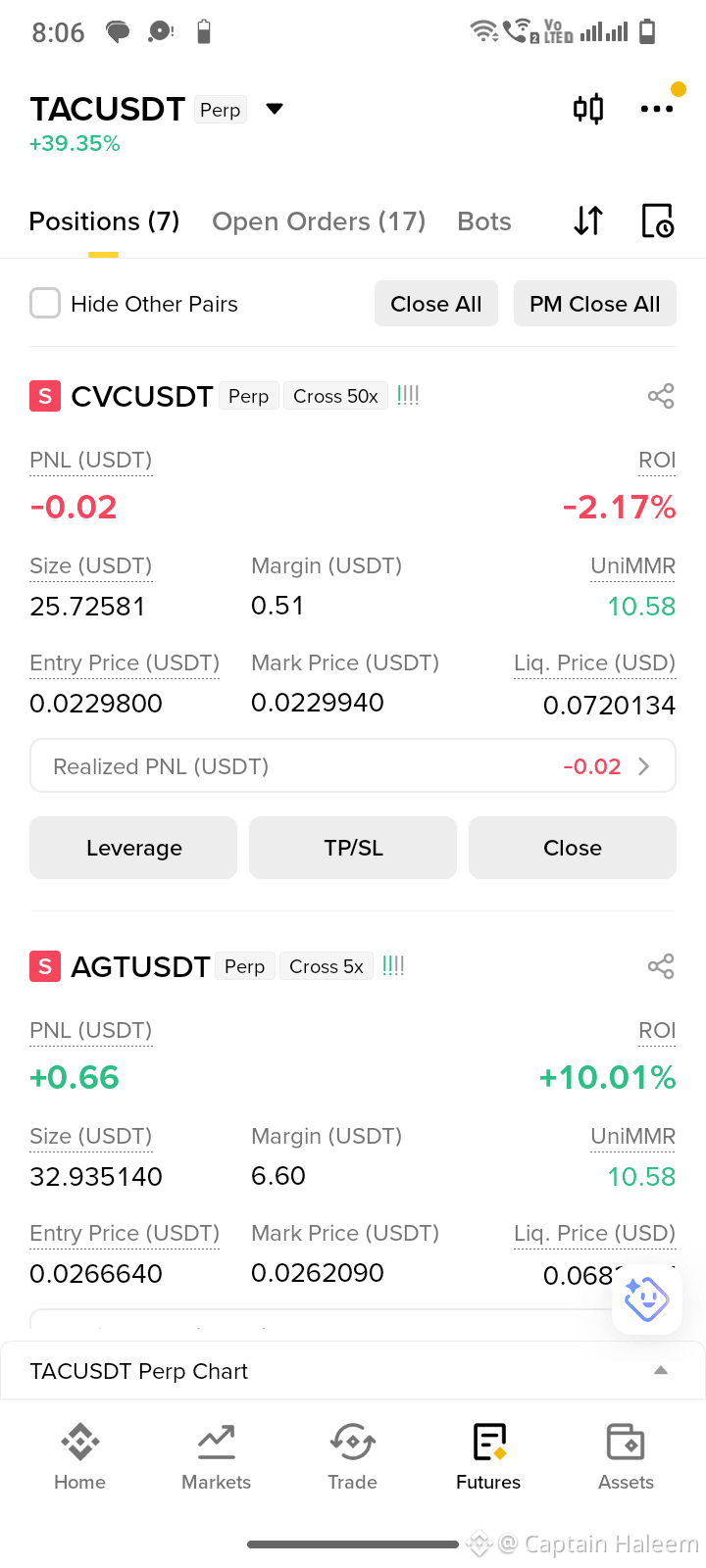706x1568 pixels.
Task: Go to the Markets tab
Action: coord(217,1456)
